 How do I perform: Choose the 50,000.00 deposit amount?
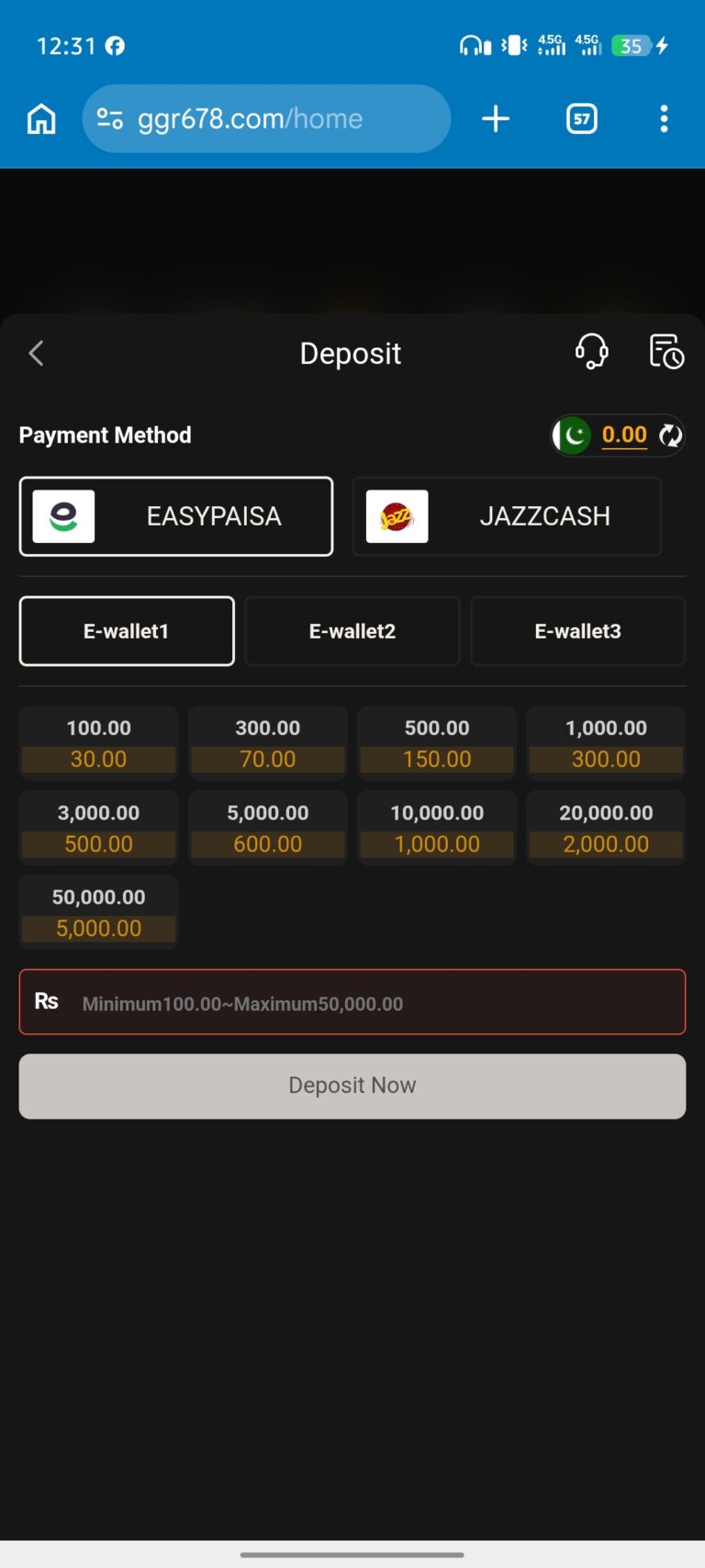coord(99,912)
